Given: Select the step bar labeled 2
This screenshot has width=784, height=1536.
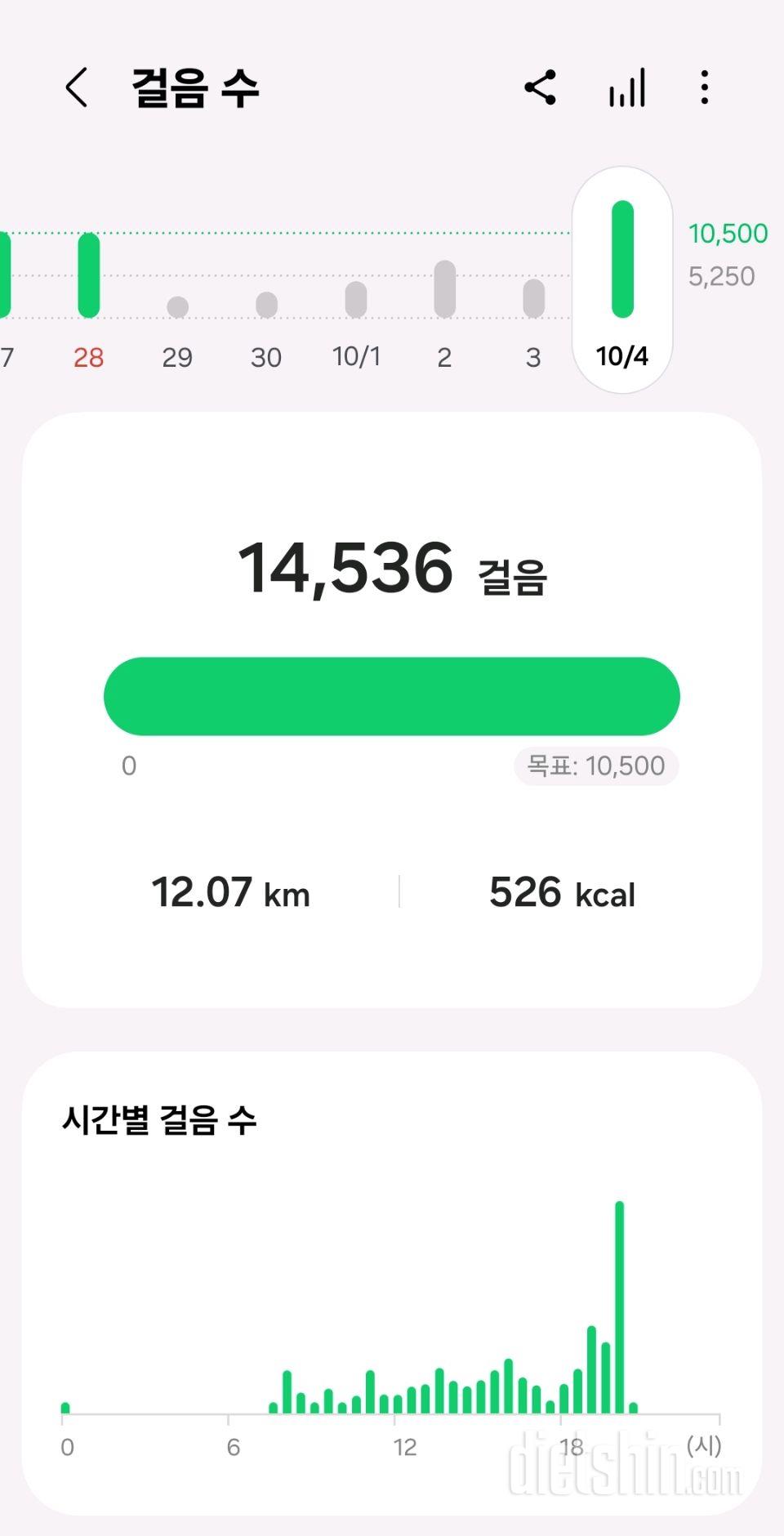Looking at the screenshot, I should [x=444, y=288].
